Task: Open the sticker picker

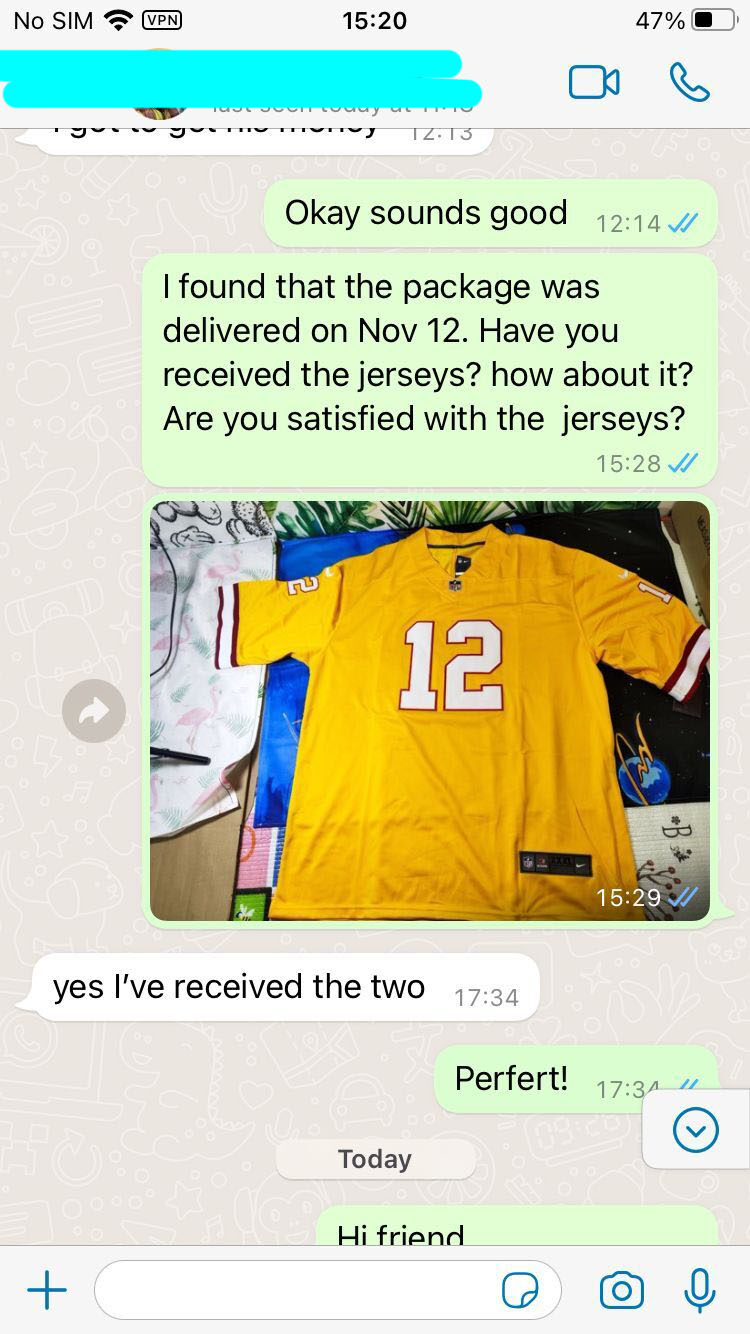Action: click(x=520, y=1291)
